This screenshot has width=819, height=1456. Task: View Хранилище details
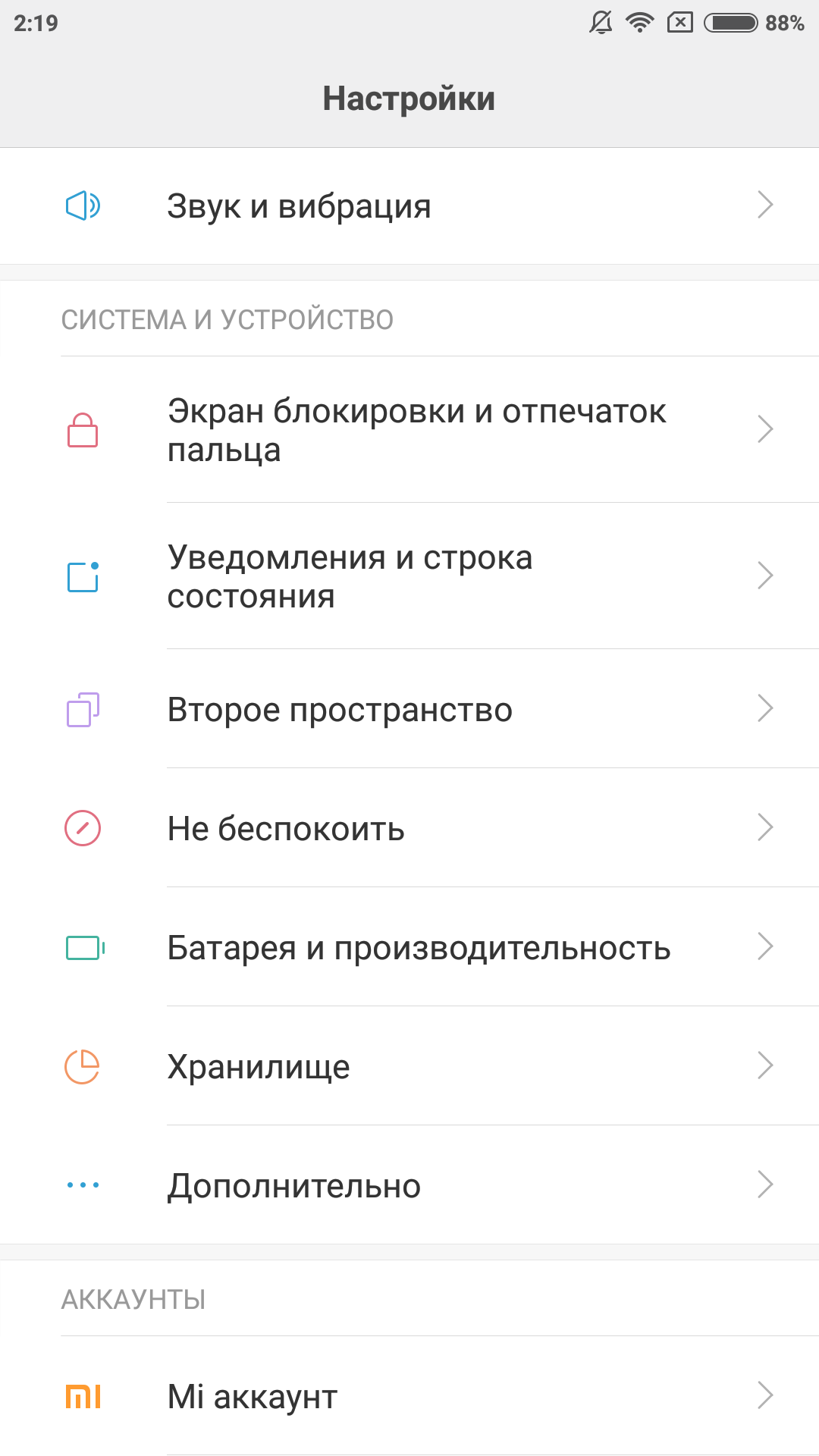[409, 1066]
